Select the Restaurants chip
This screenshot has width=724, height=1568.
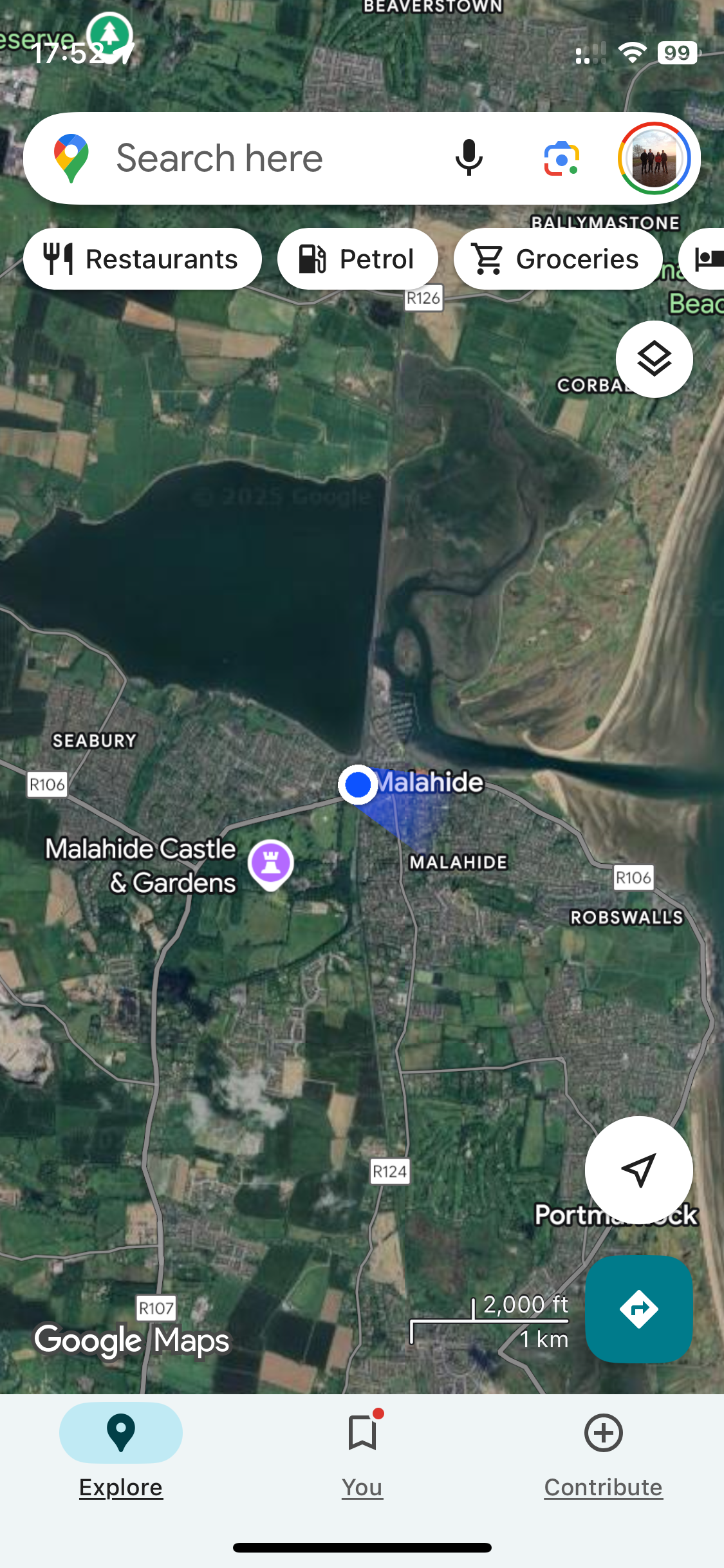pos(142,259)
